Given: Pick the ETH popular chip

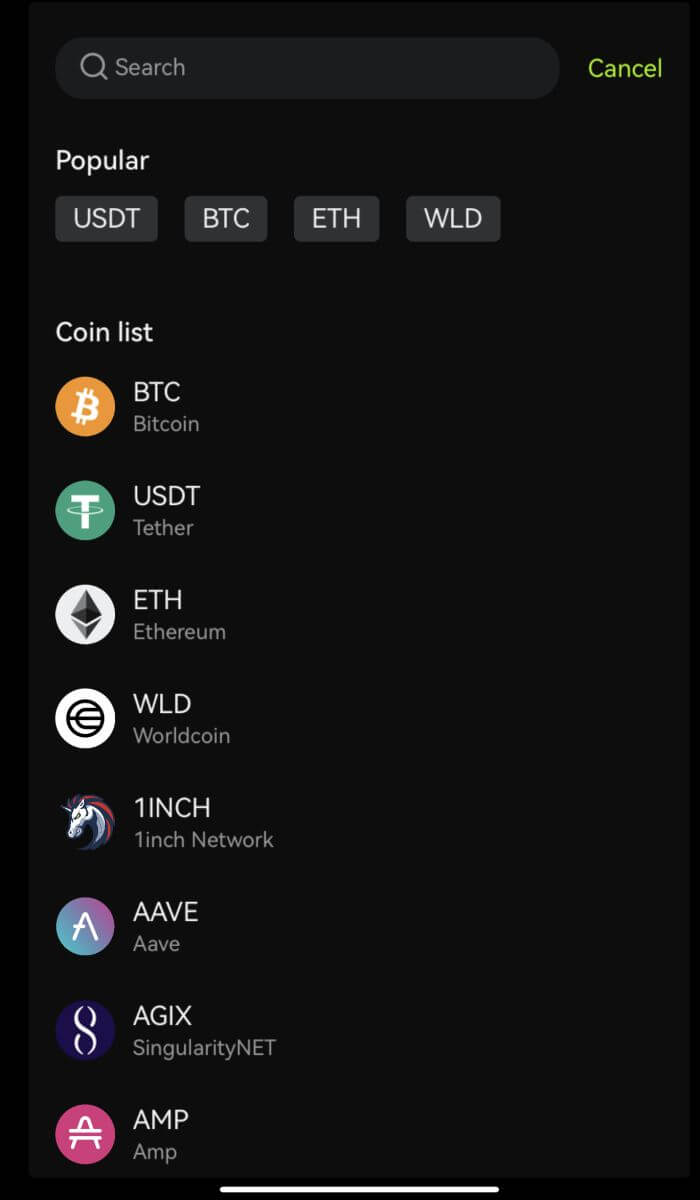Looking at the screenshot, I should (336, 219).
